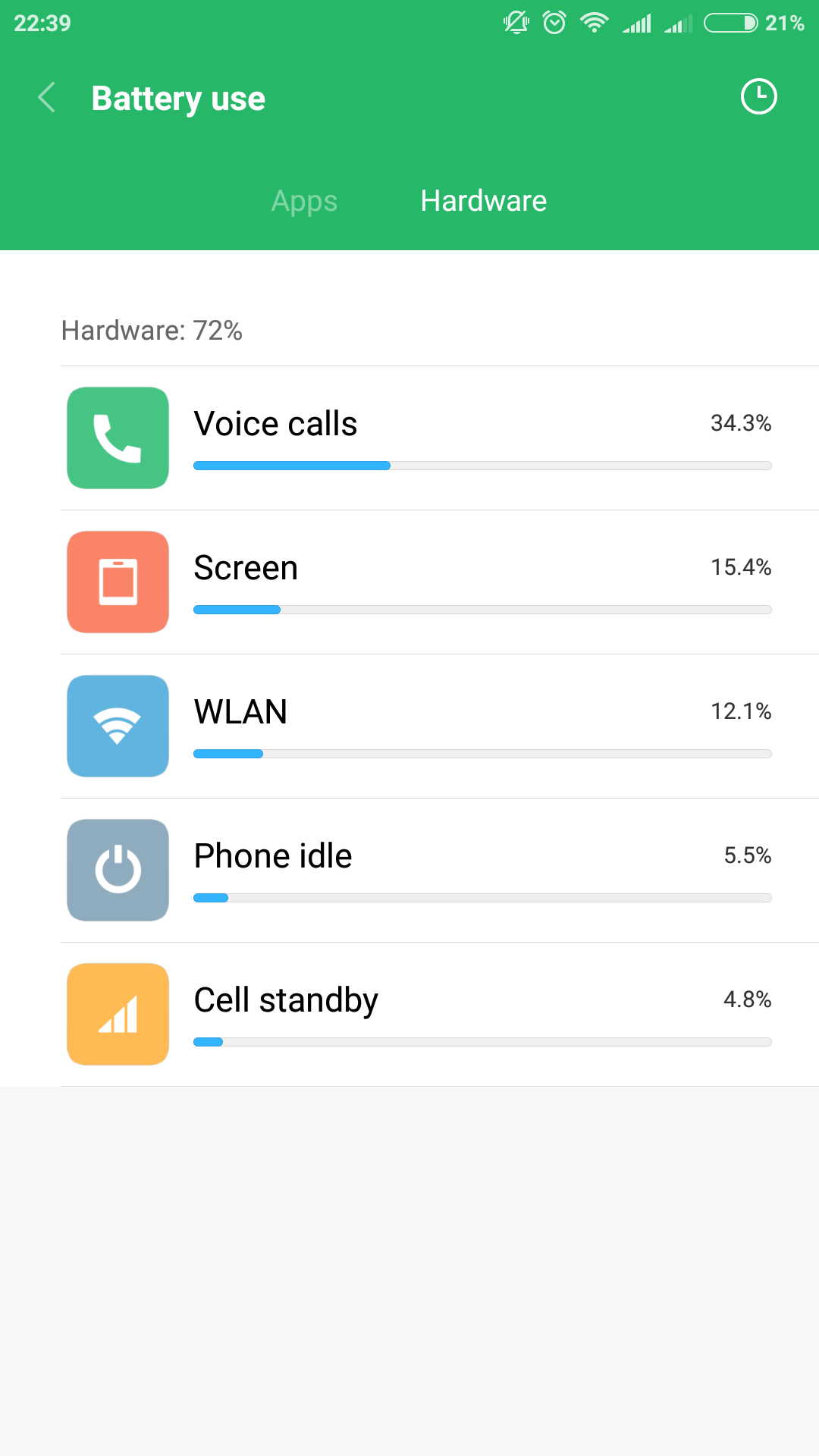Show Phone idle battery details
Image resolution: width=819 pixels, height=1456 pixels.
440,871
